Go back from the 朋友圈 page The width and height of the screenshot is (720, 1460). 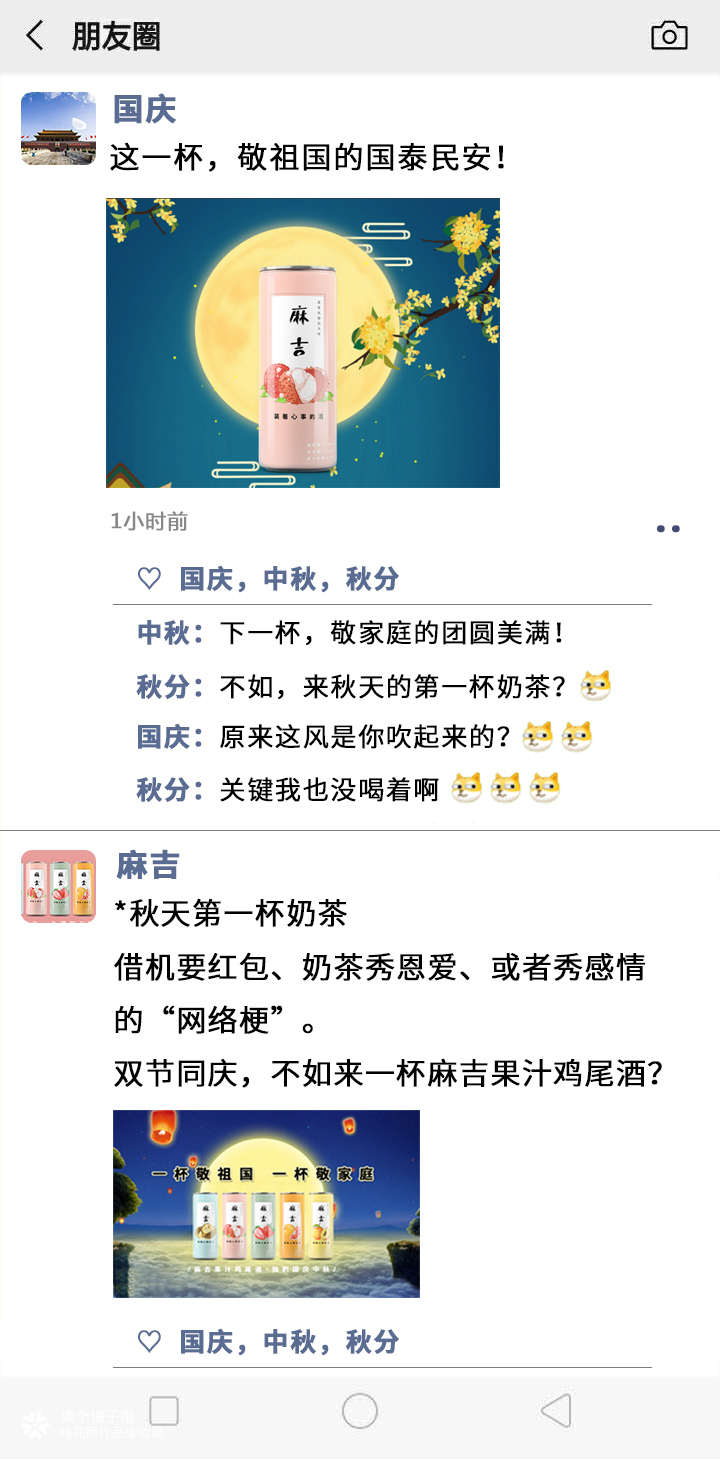(35, 36)
